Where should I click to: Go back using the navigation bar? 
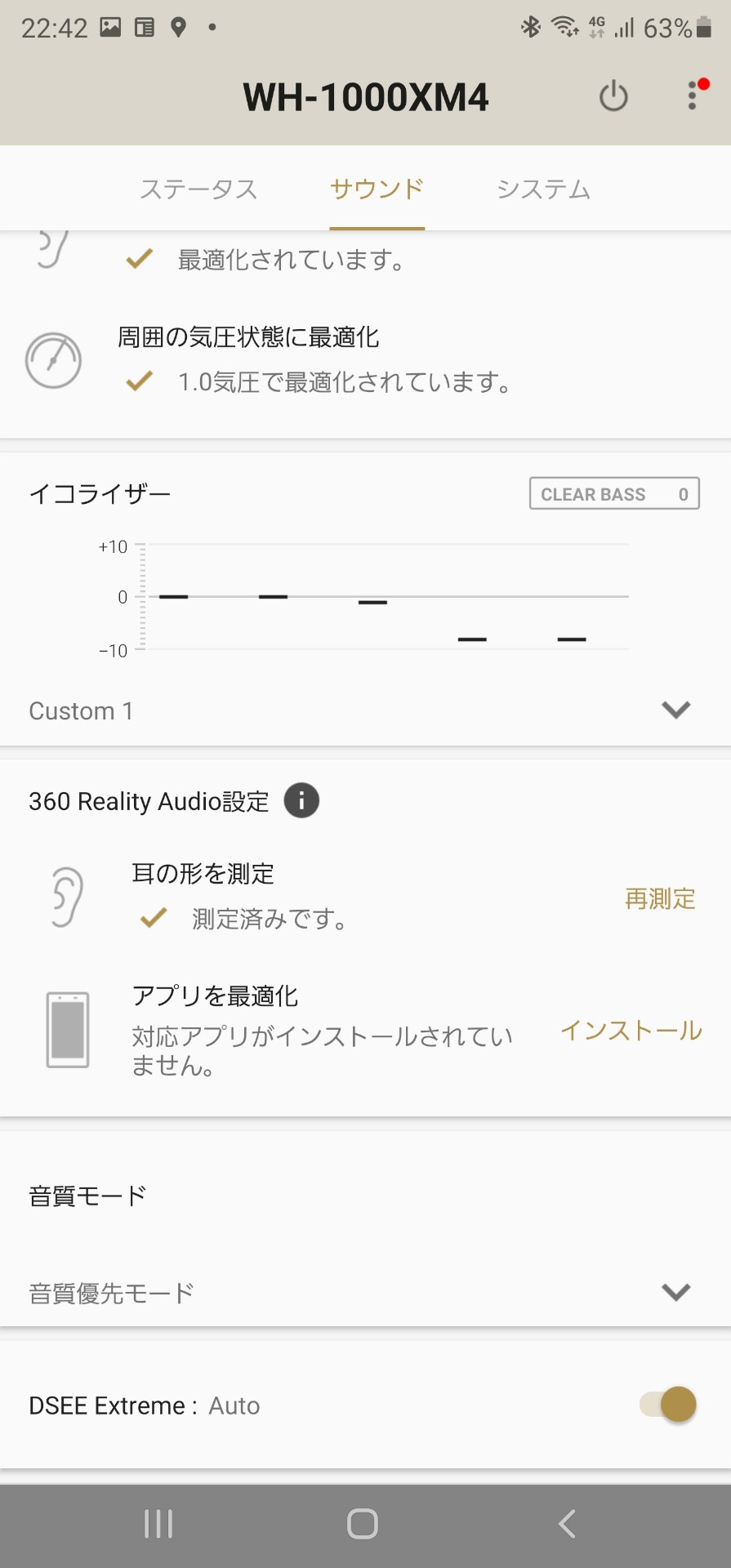click(567, 1524)
